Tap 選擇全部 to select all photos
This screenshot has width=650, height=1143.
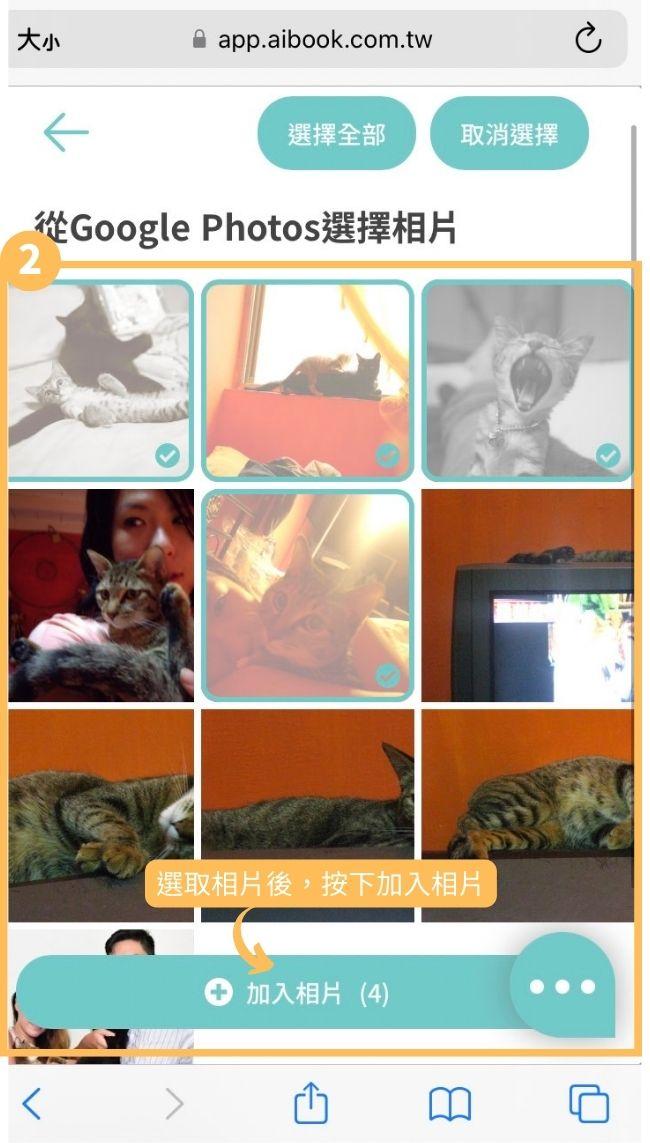tap(336, 134)
